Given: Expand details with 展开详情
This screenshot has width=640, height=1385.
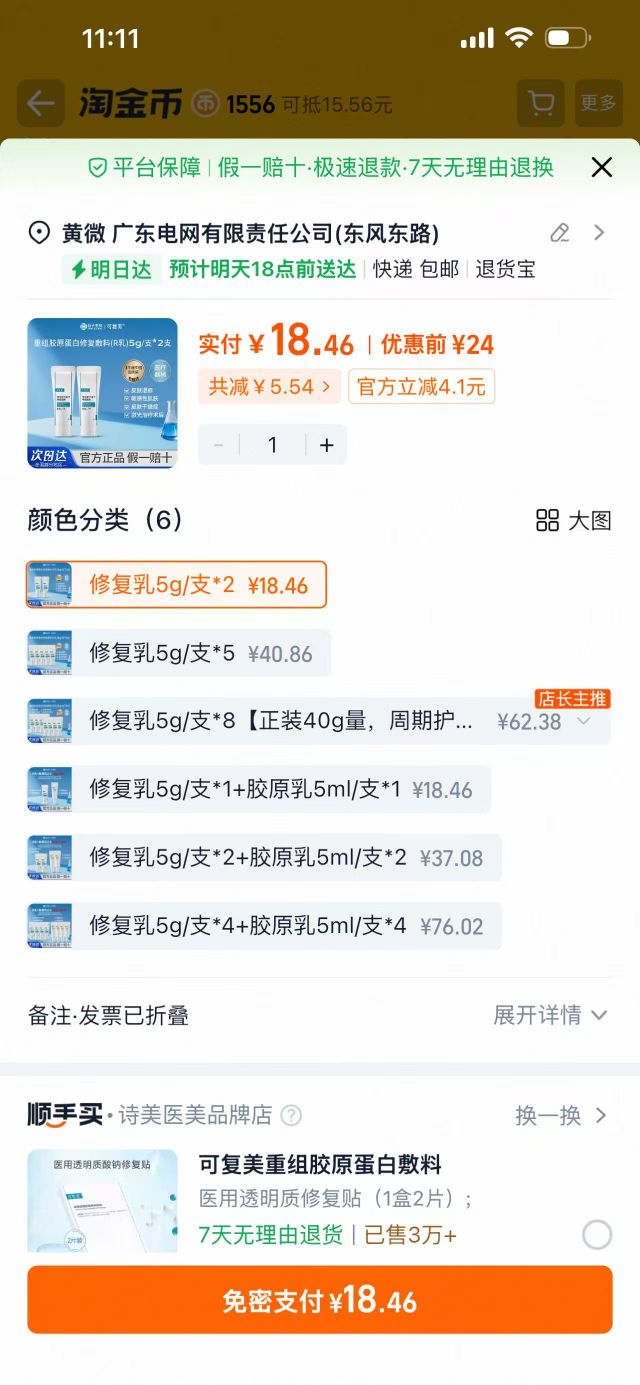Looking at the screenshot, I should coord(551,1015).
